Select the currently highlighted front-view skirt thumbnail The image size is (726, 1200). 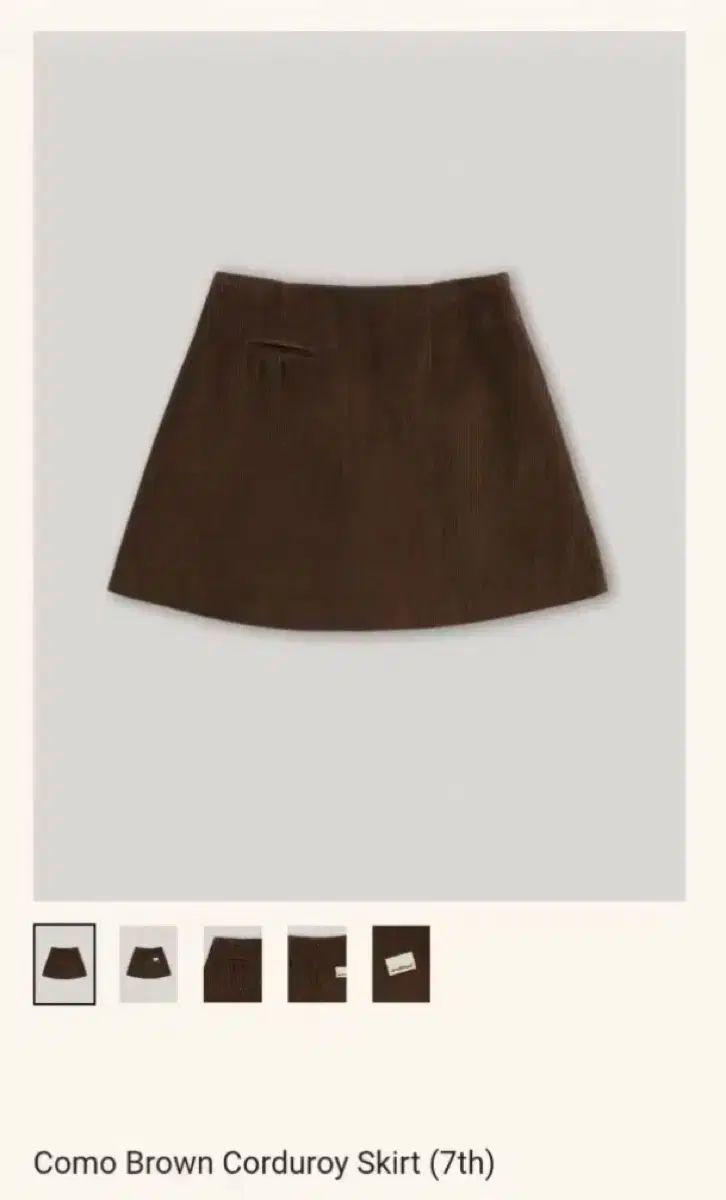click(64, 964)
